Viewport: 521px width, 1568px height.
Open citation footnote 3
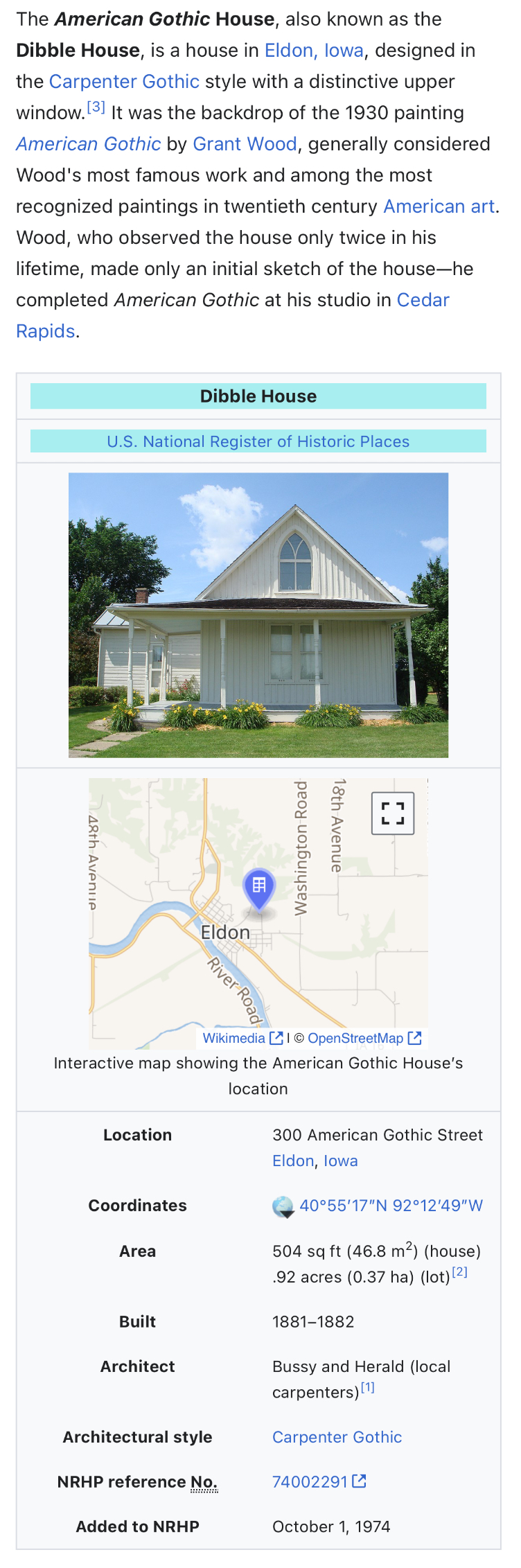point(96,108)
